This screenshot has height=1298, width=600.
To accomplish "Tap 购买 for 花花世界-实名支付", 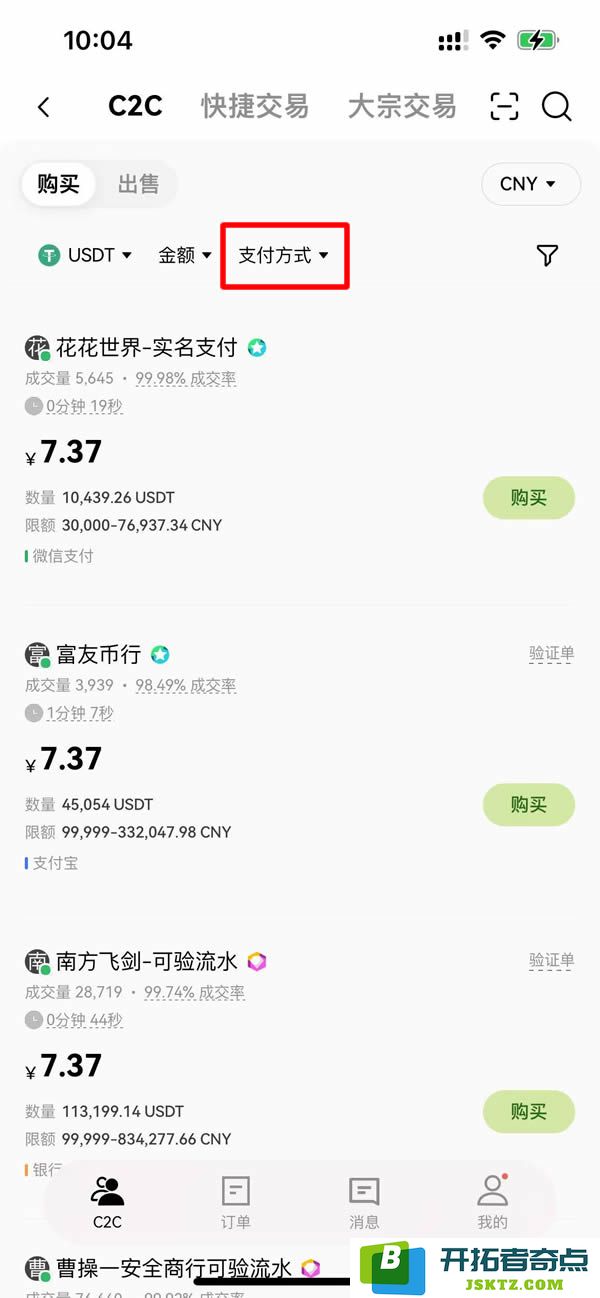I will (x=529, y=498).
